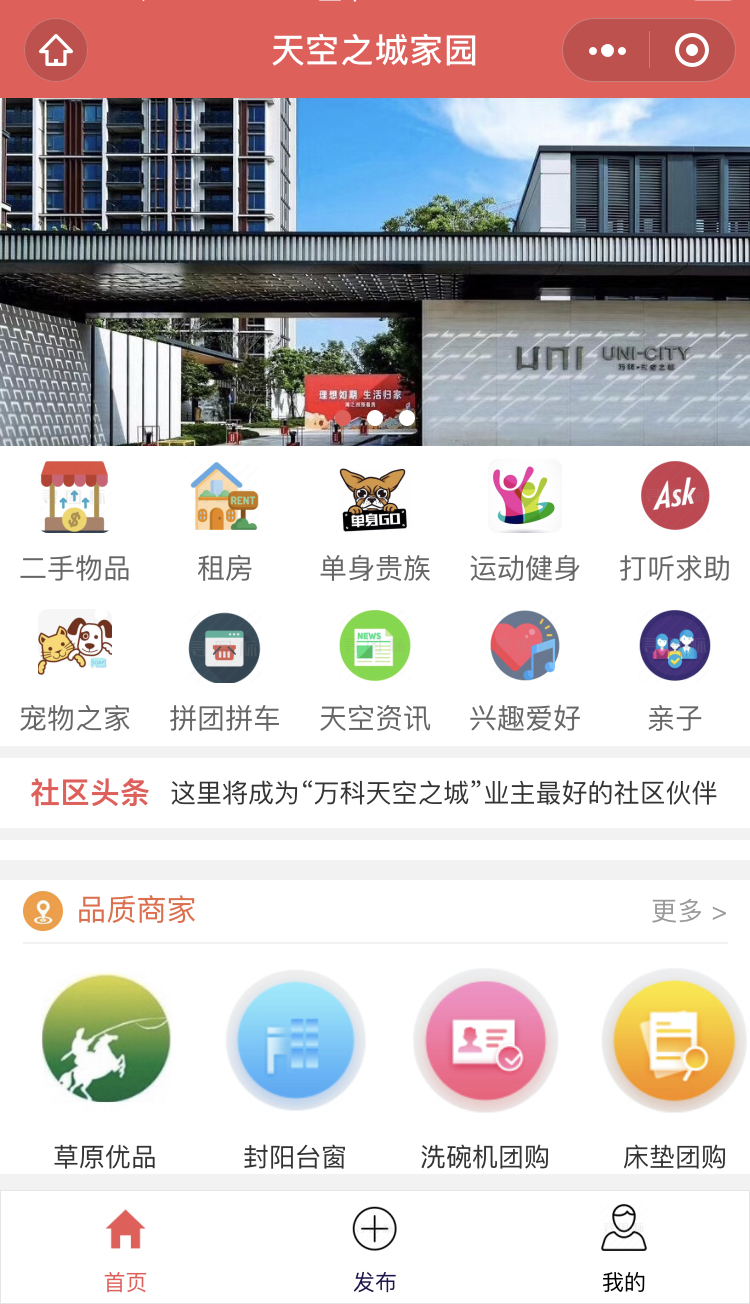
Task: Open 亲子 section
Action: [x=675, y=670]
